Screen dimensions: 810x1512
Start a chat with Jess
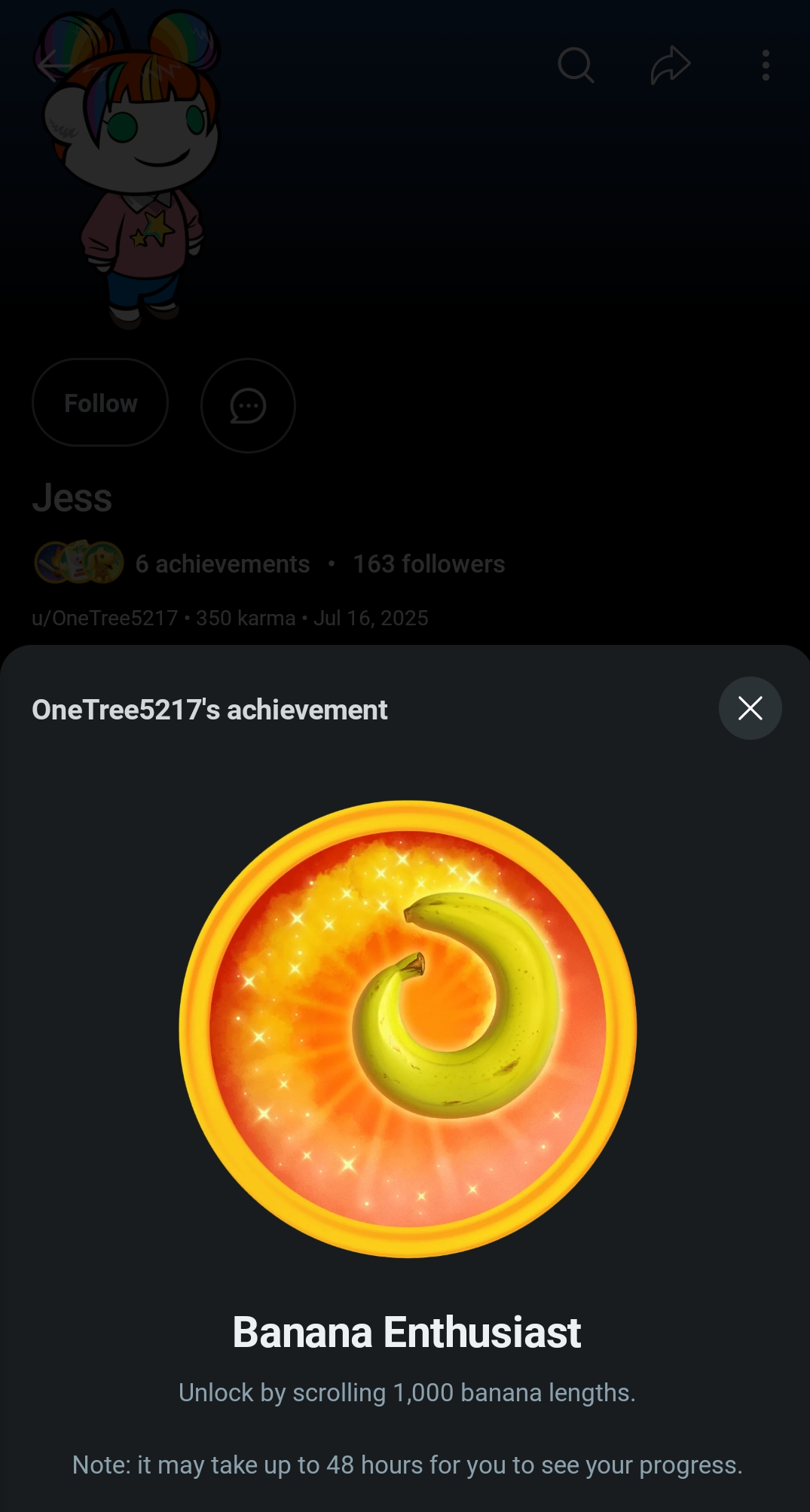248,405
